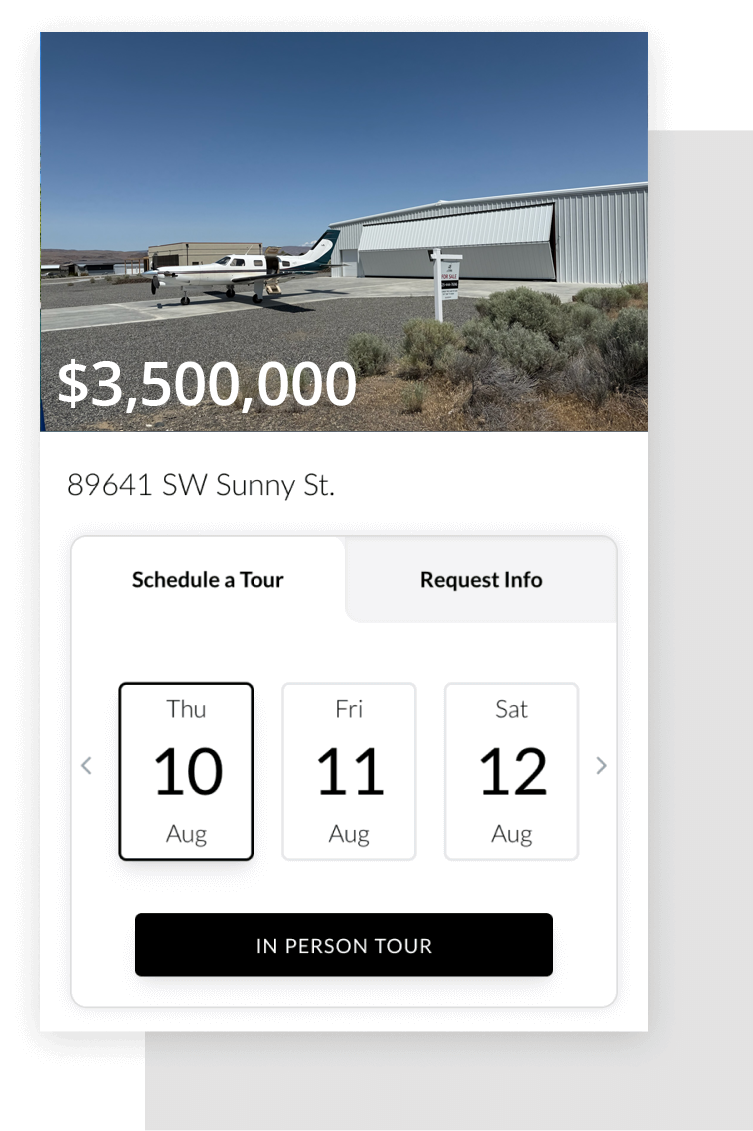Tap the In Person Tour button
The image size is (753, 1131).
(343, 945)
